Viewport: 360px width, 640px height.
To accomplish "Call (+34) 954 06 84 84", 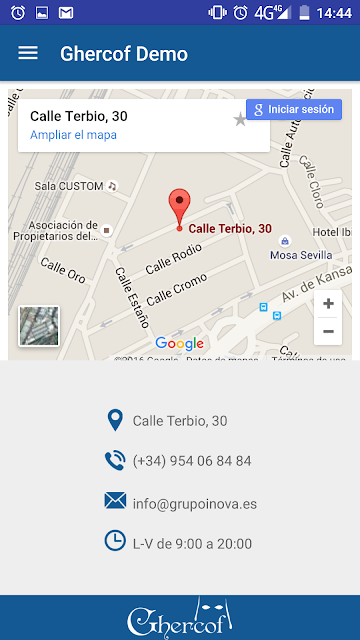I will pyautogui.click(x=192, y=461).
